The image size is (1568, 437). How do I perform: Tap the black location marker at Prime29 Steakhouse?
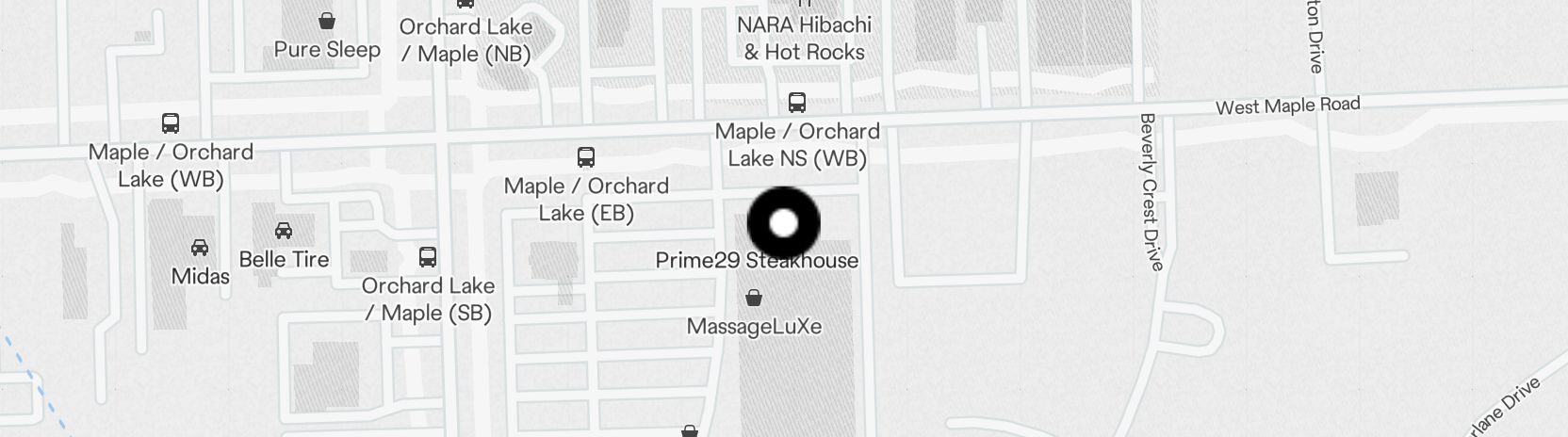click(784, 223)
